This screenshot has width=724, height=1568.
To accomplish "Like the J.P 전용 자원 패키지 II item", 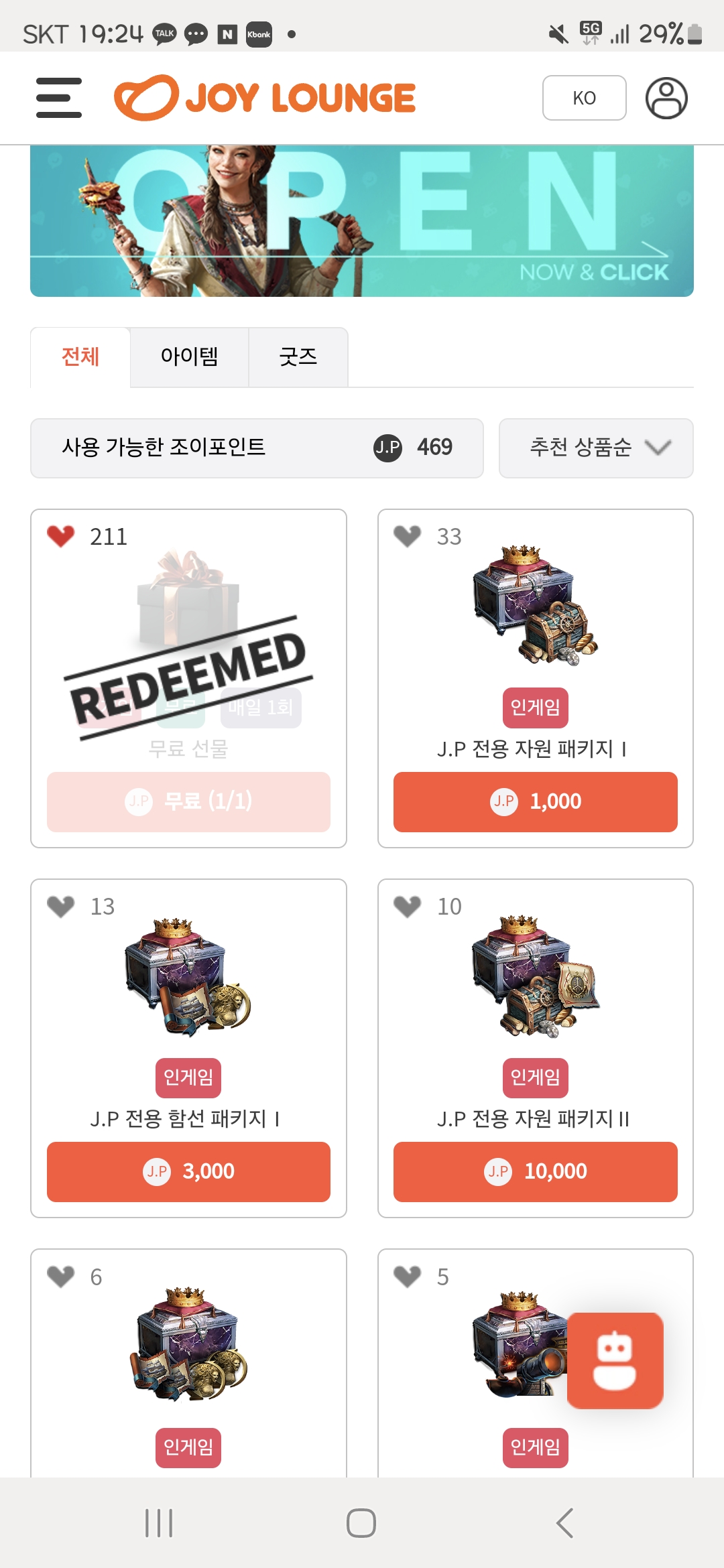I will 407,907.
